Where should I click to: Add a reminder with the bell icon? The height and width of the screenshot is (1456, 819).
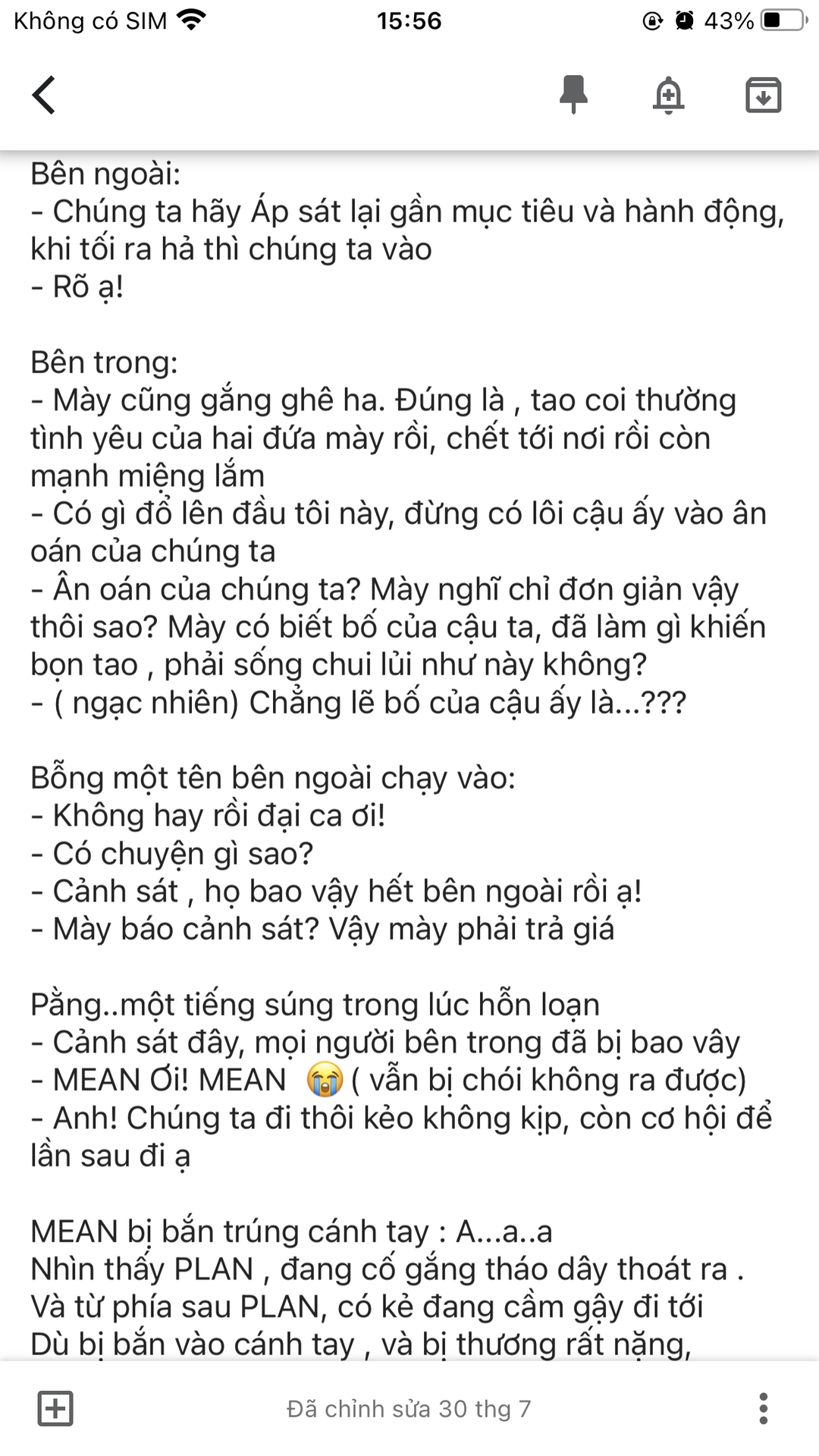click(x=668, y=96)
